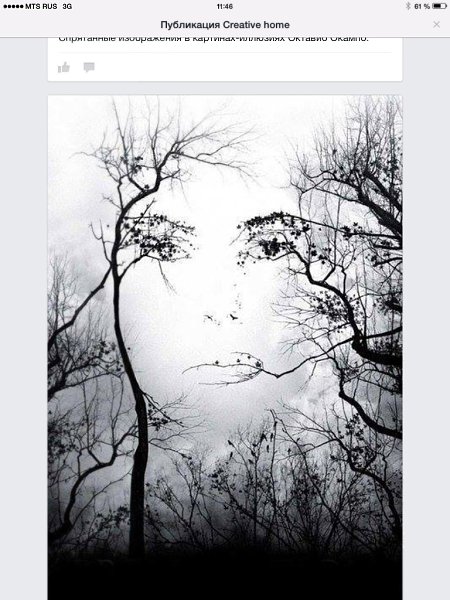Like the post with the thumbs-up icon
Viewport: 450px width, 600px height.
pos(64,67)
